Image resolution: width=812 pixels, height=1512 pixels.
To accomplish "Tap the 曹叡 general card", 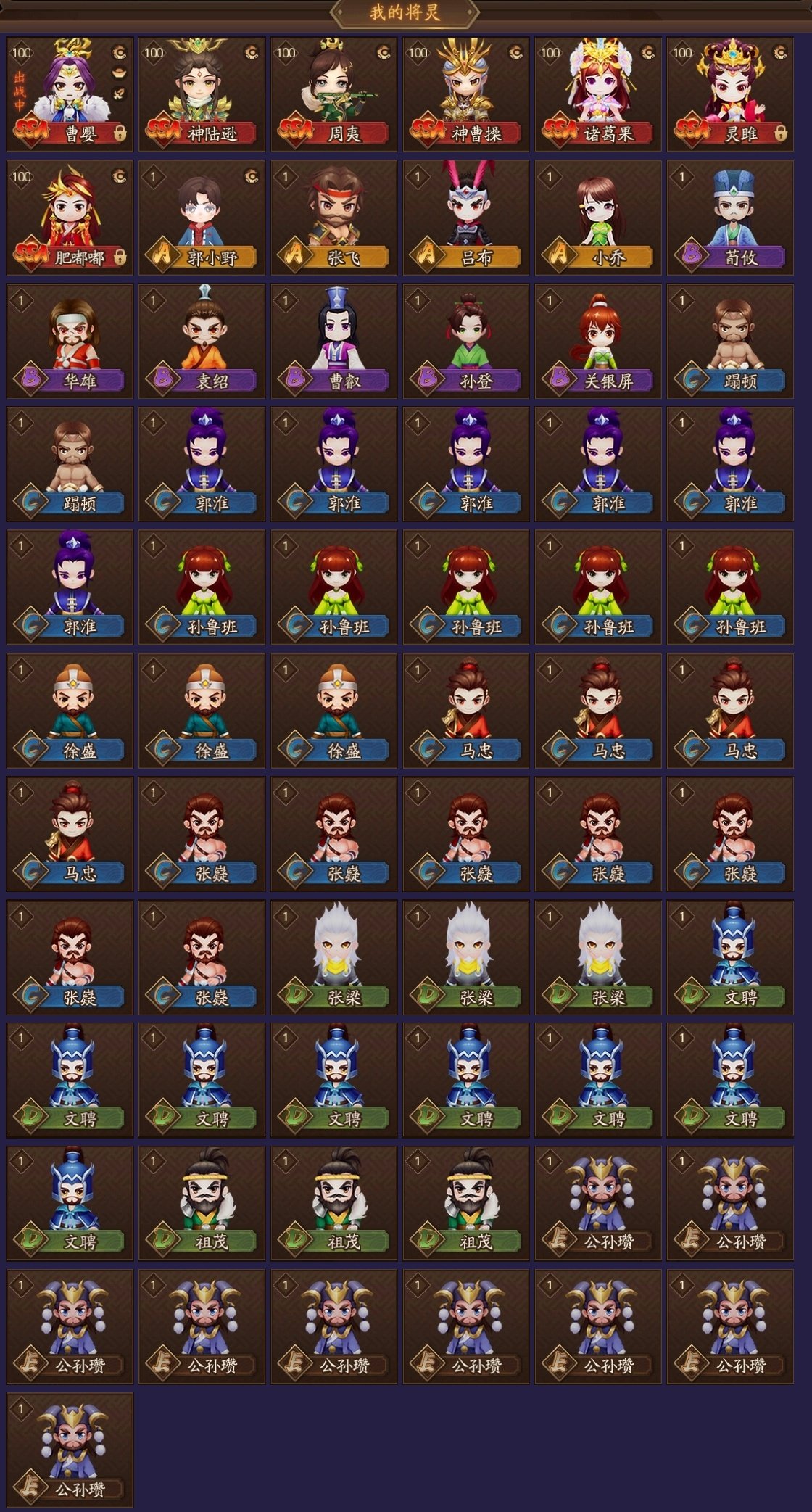I will 333,341.
